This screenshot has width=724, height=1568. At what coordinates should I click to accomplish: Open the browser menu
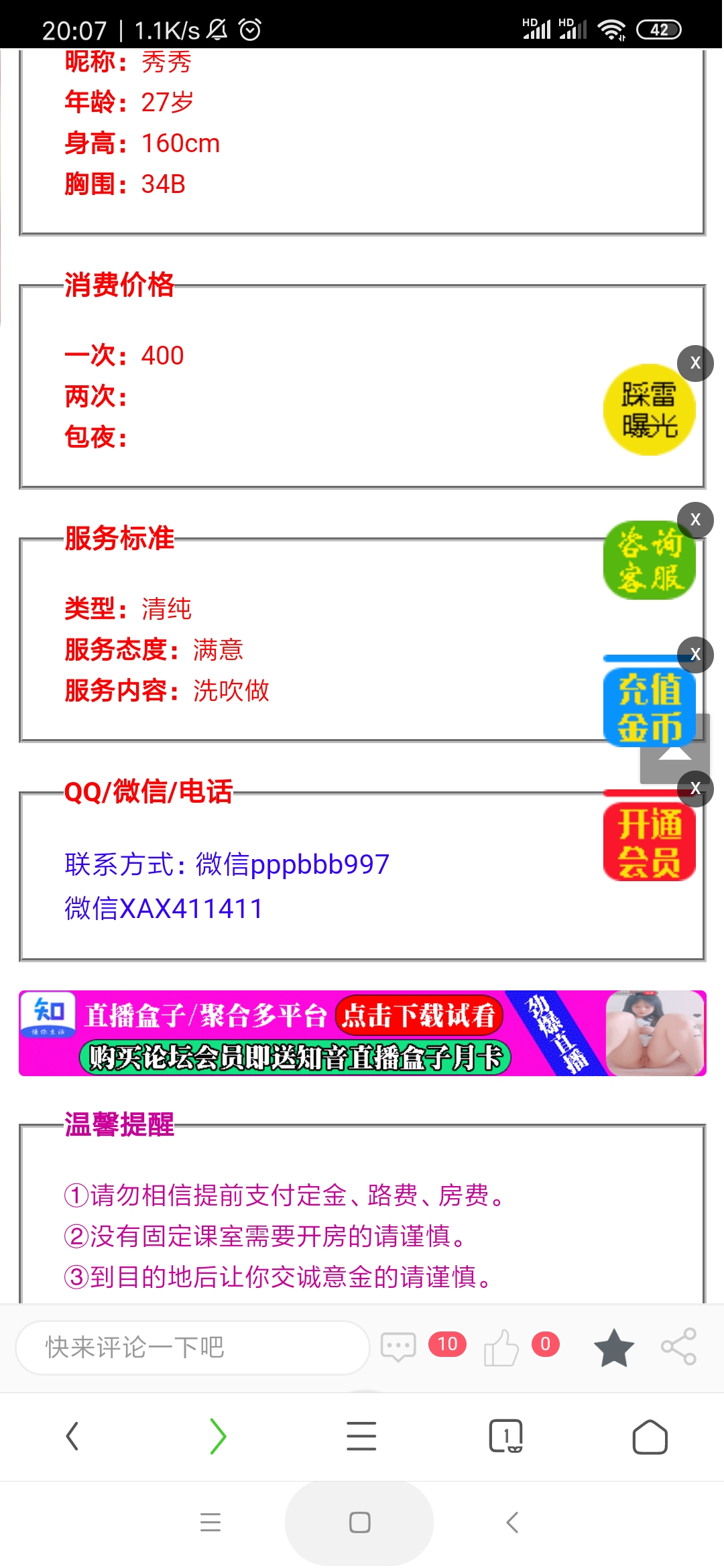tap(361, 1436)
